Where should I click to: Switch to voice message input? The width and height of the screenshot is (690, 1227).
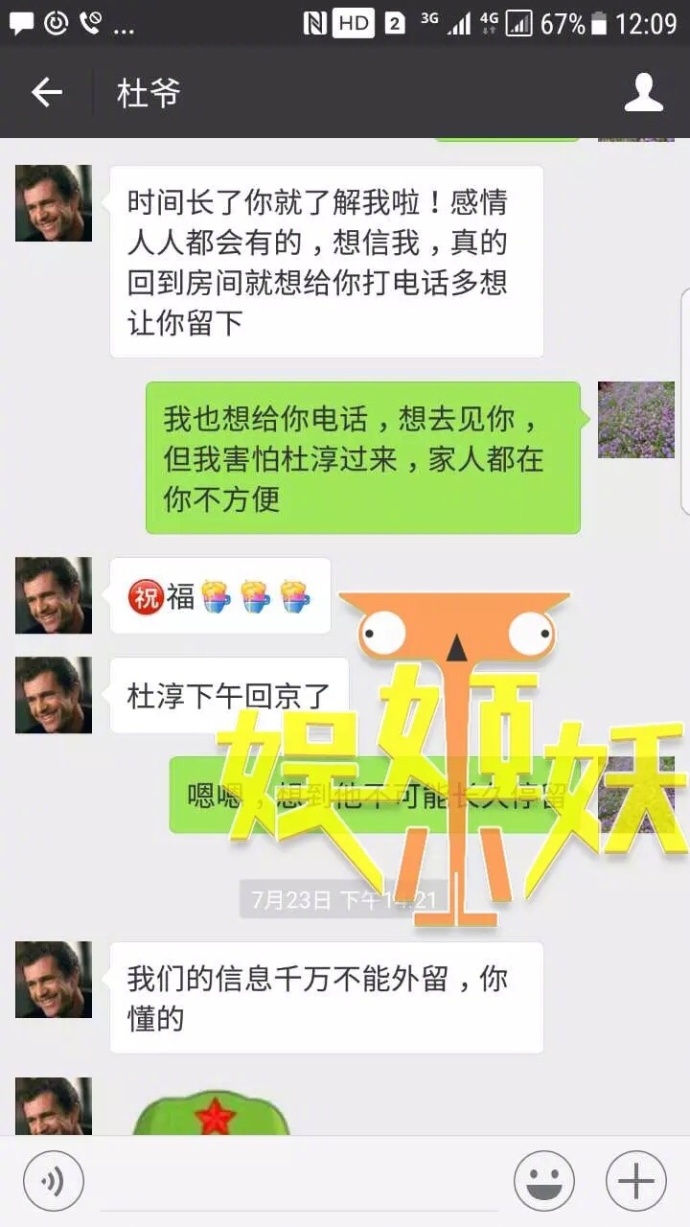point(52,1181)
